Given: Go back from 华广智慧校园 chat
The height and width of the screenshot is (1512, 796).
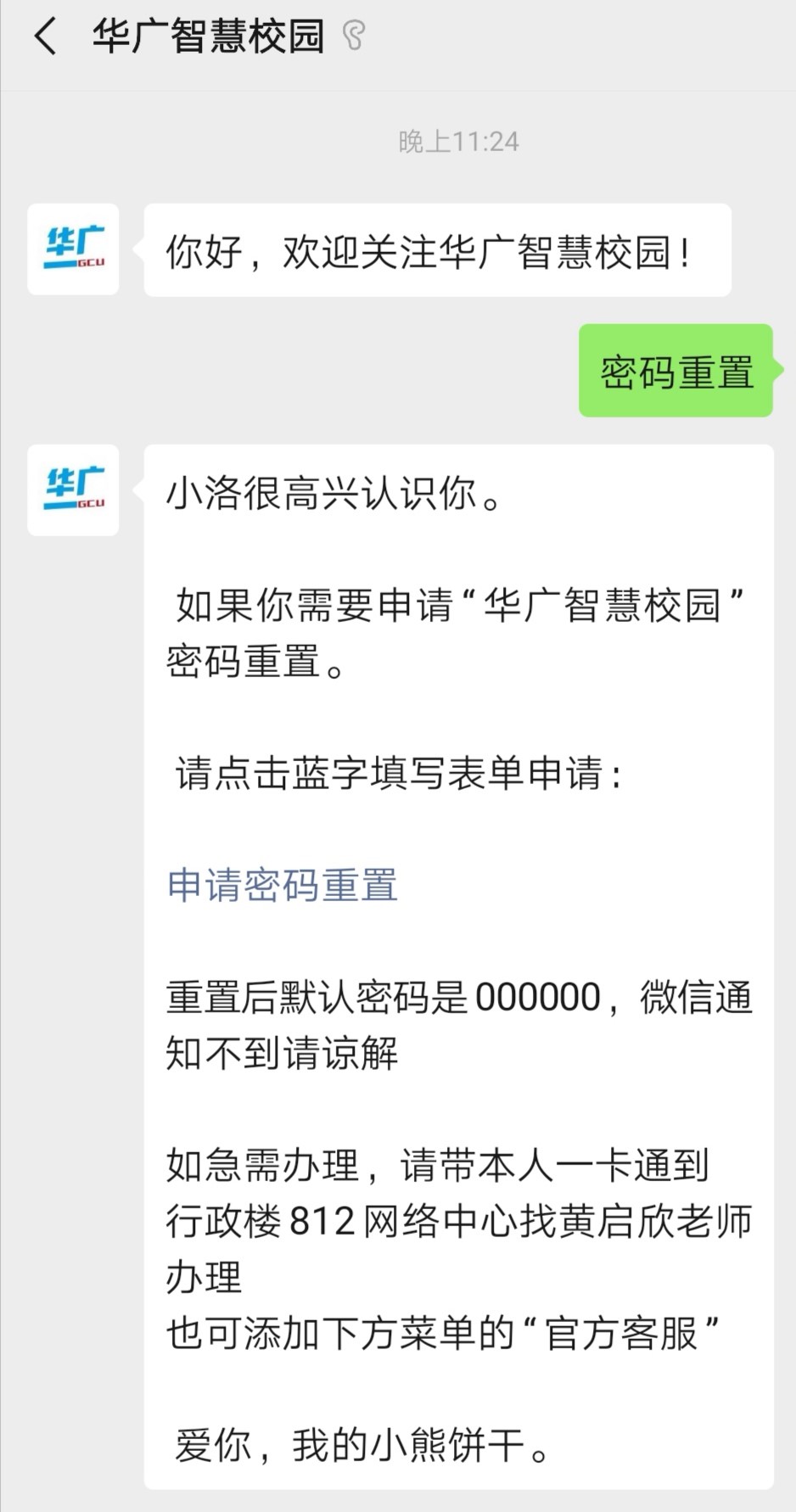Looking at the screenshot, I should tap(46, 37).
